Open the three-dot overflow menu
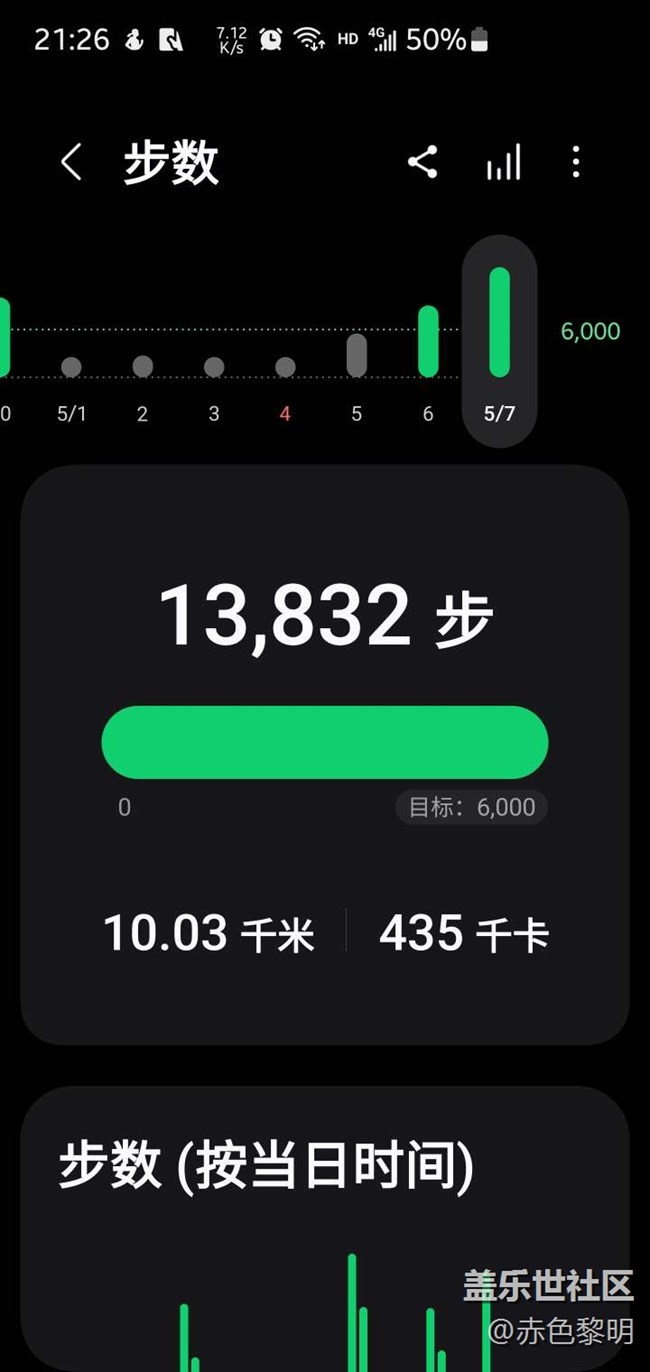 [x=576, y=162]
